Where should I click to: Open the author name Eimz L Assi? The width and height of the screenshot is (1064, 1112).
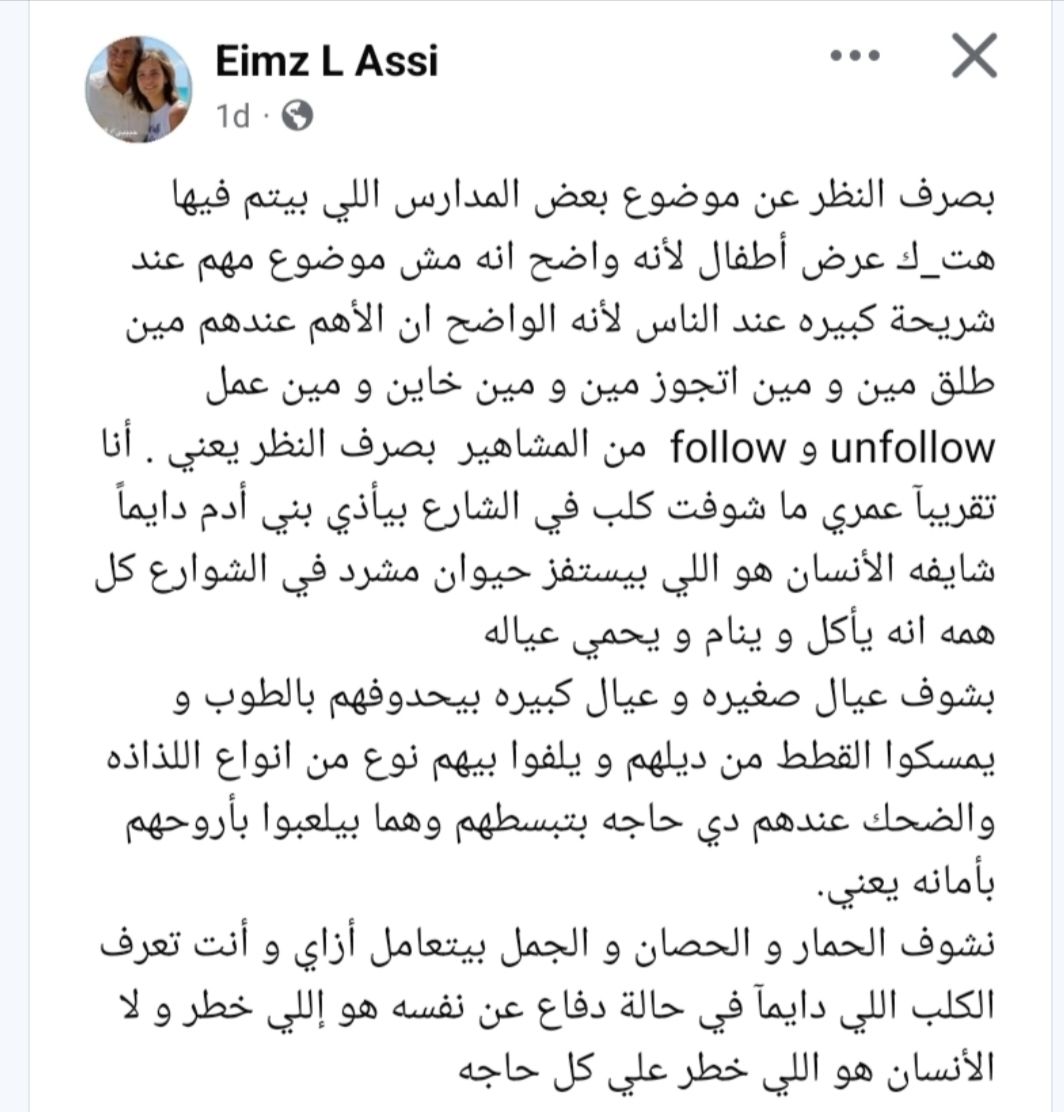pyautogui.click(x=326, y=62)
